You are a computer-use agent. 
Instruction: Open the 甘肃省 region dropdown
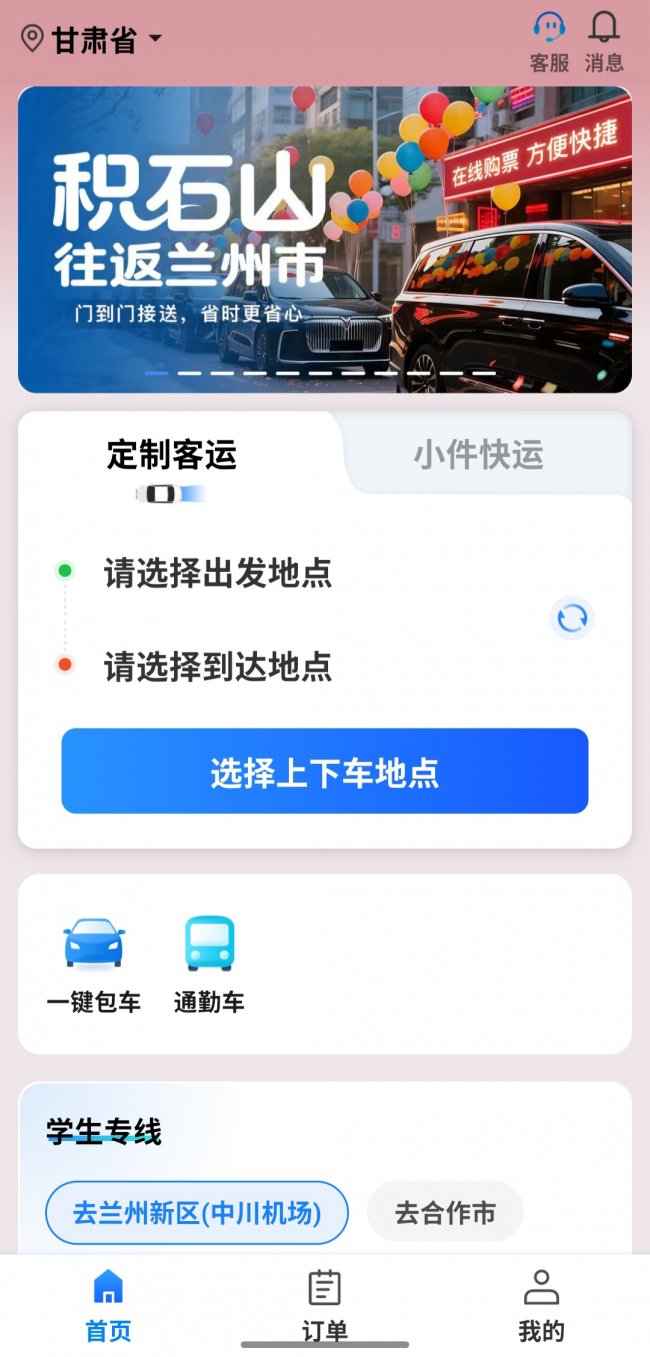click(92, 40)
